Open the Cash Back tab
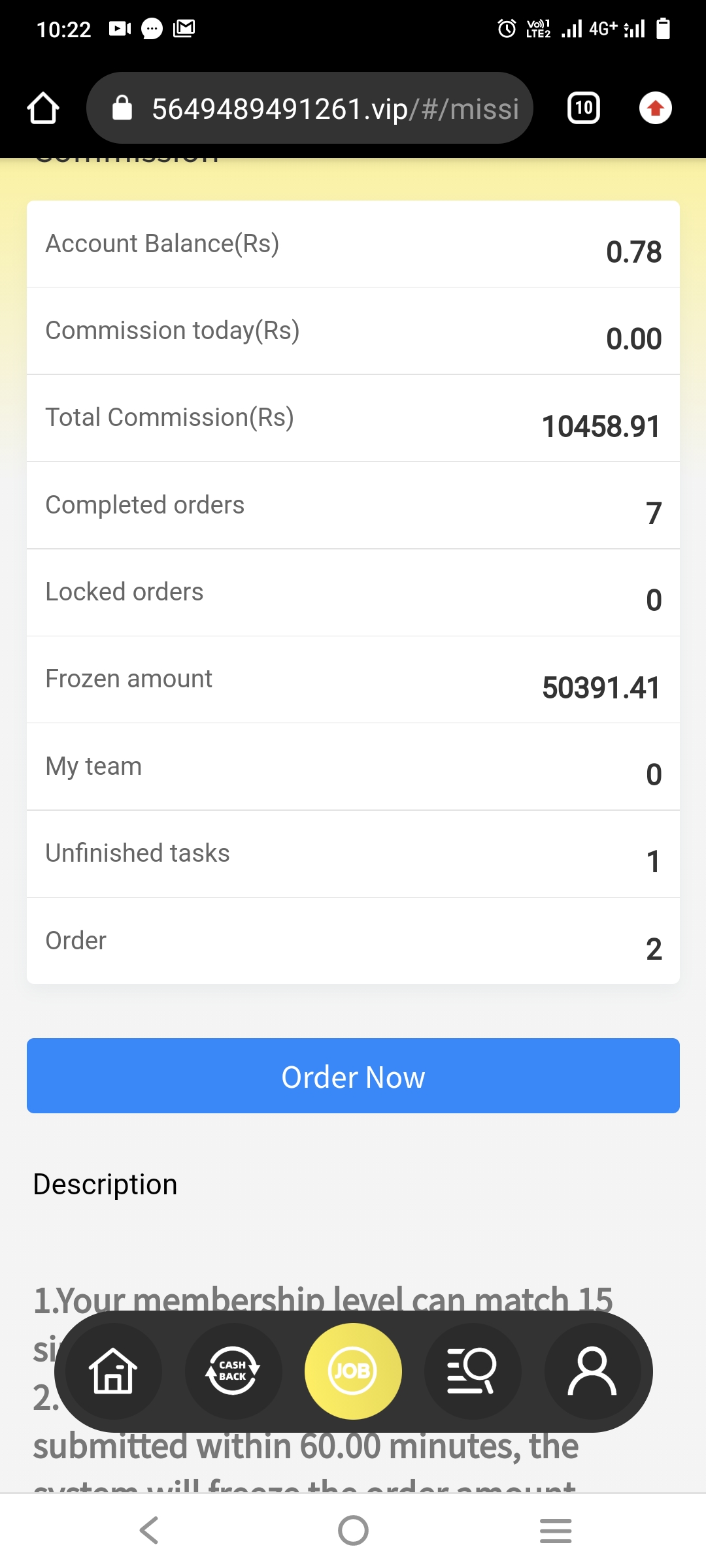The image size is (706, 1568). pyautogui.click(x=233, y=1371)
